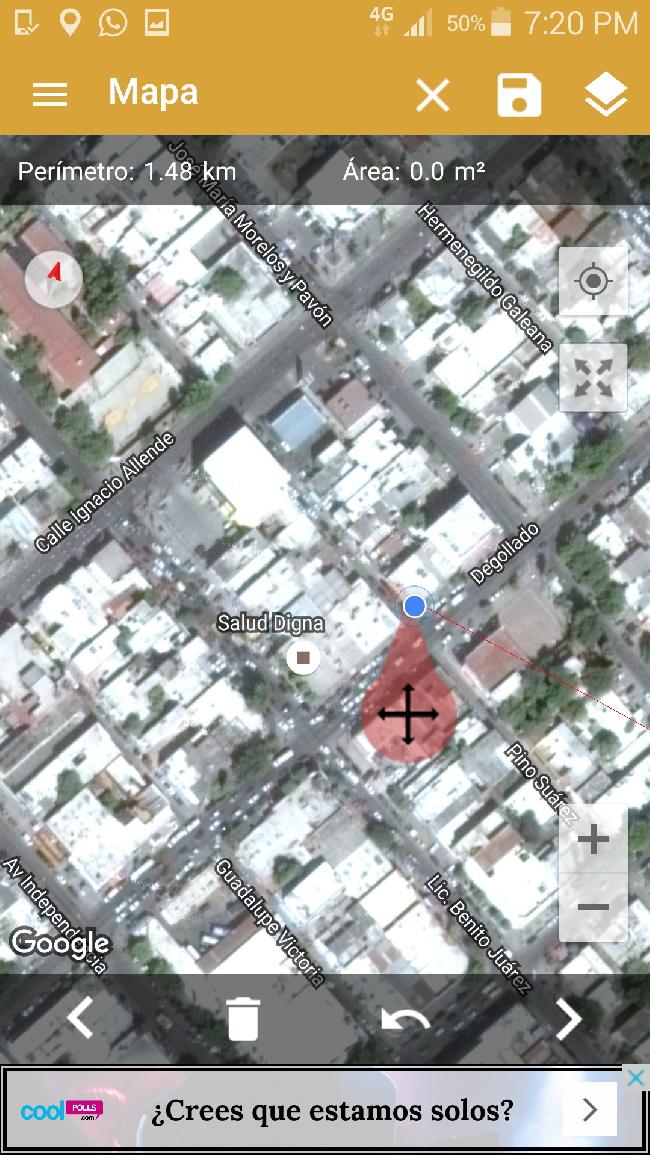
Task: Zoom out with the minus button
Action: point(593,907)
